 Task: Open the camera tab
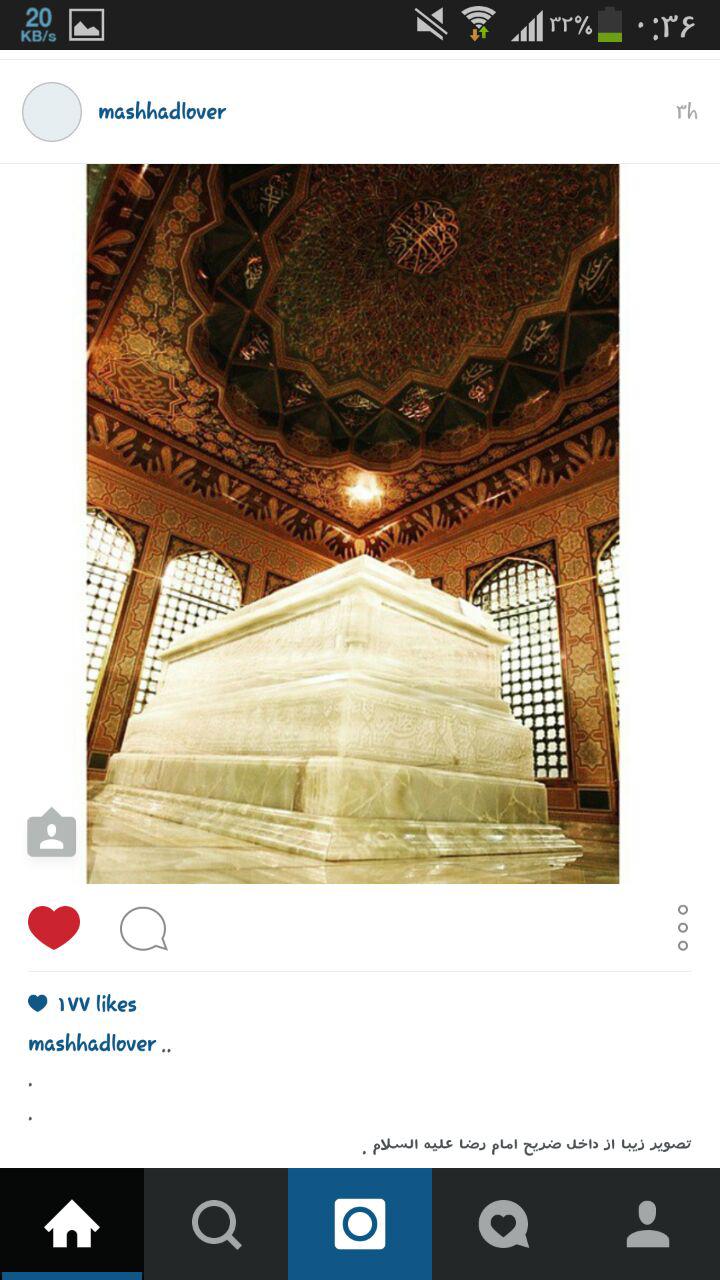360,1224
